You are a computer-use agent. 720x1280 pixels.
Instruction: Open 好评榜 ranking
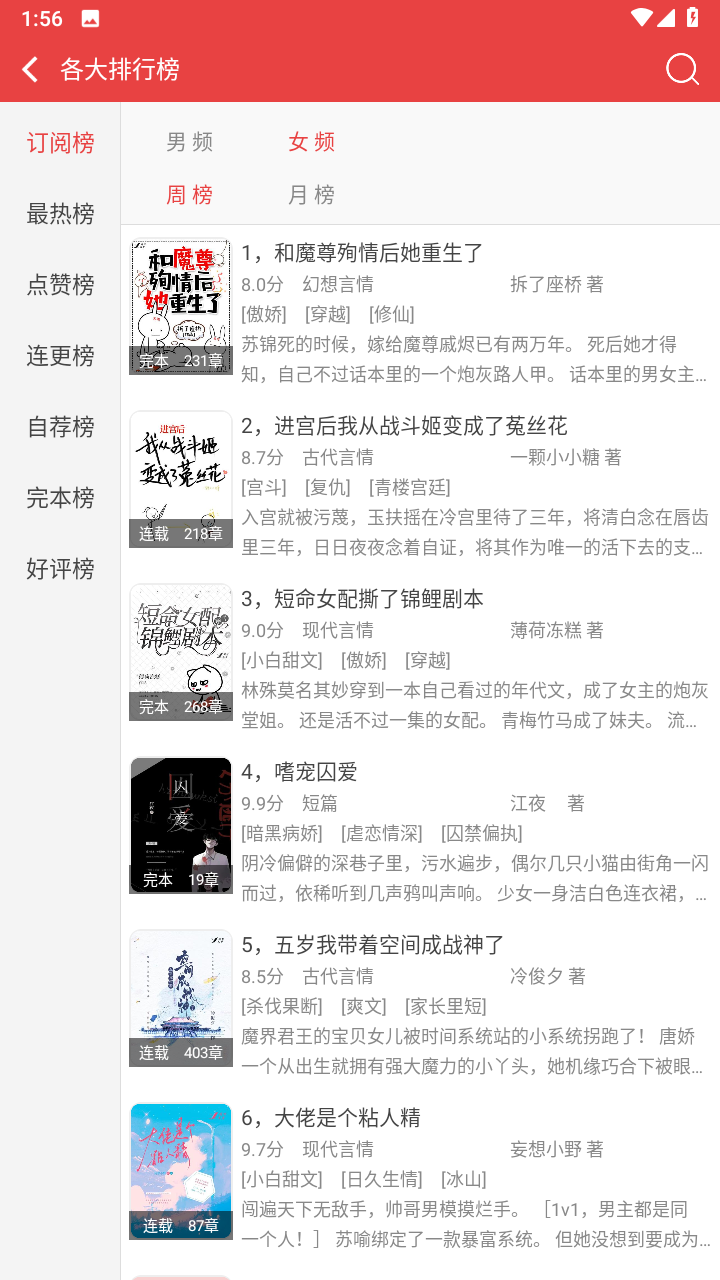click(x=60, y=569)
